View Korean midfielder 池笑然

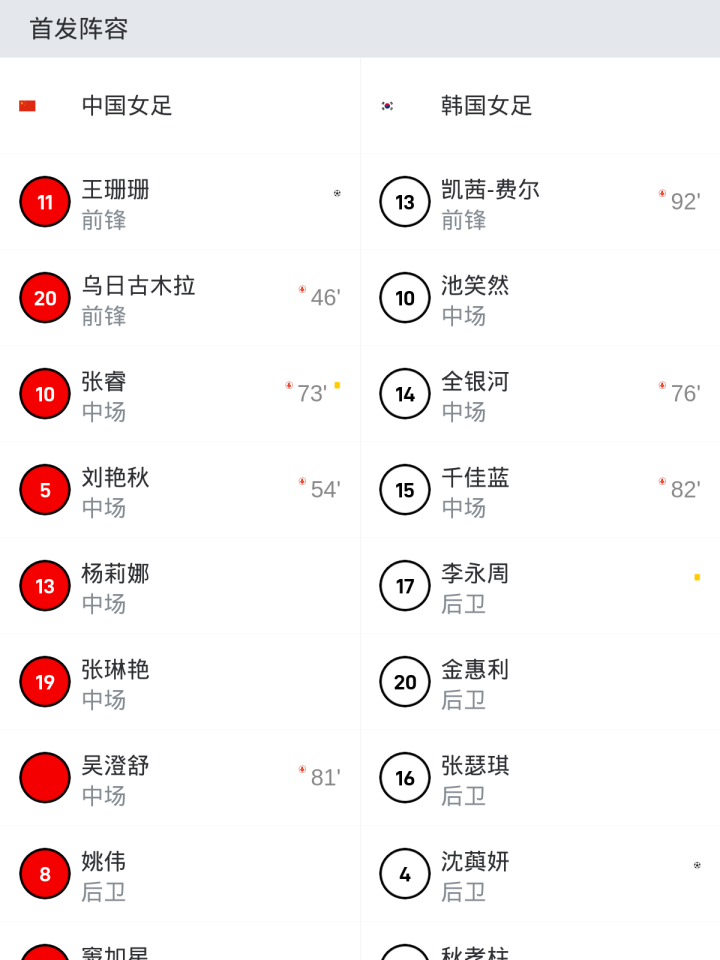(475, 298)
